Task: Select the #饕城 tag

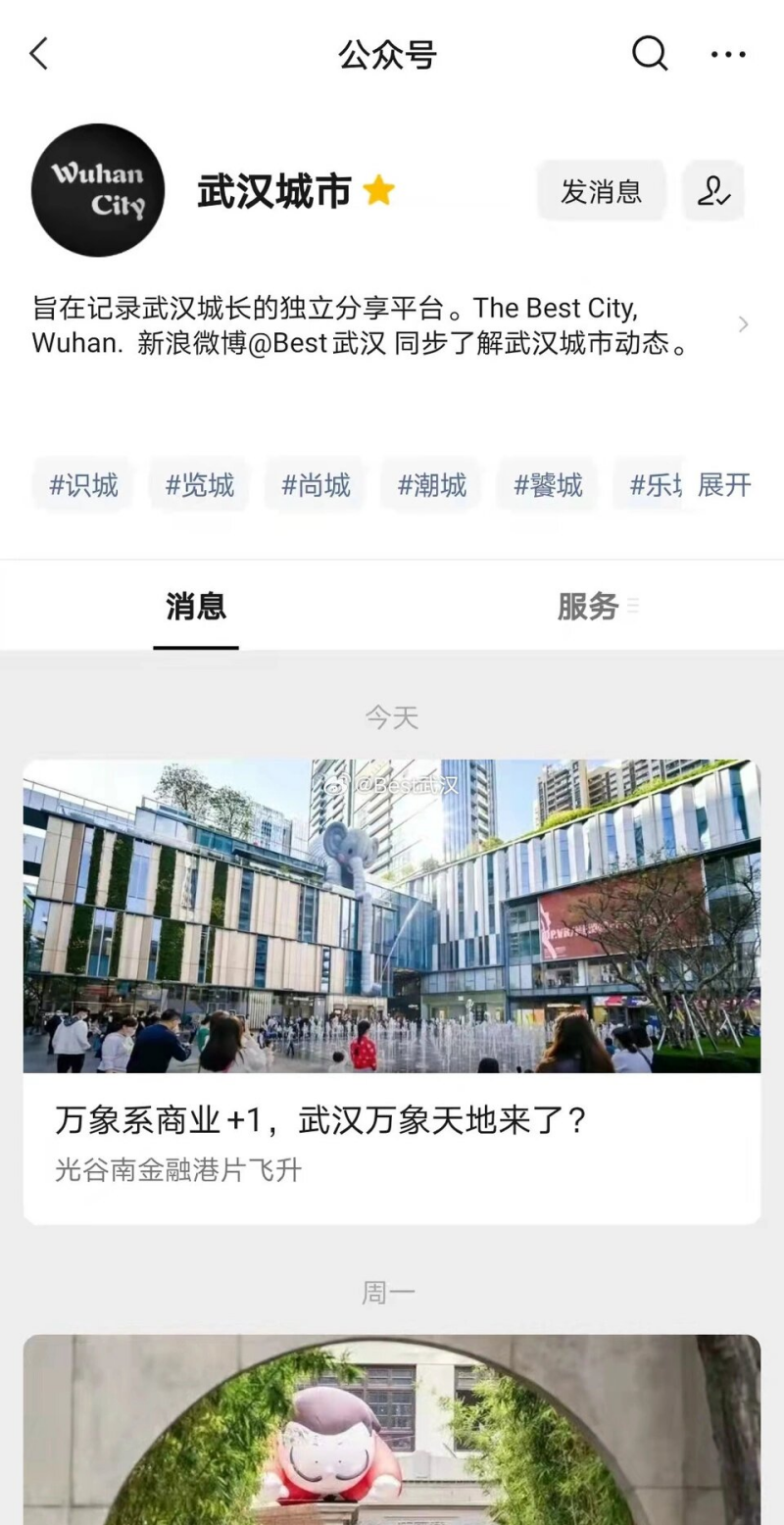Action: [548, 485]
